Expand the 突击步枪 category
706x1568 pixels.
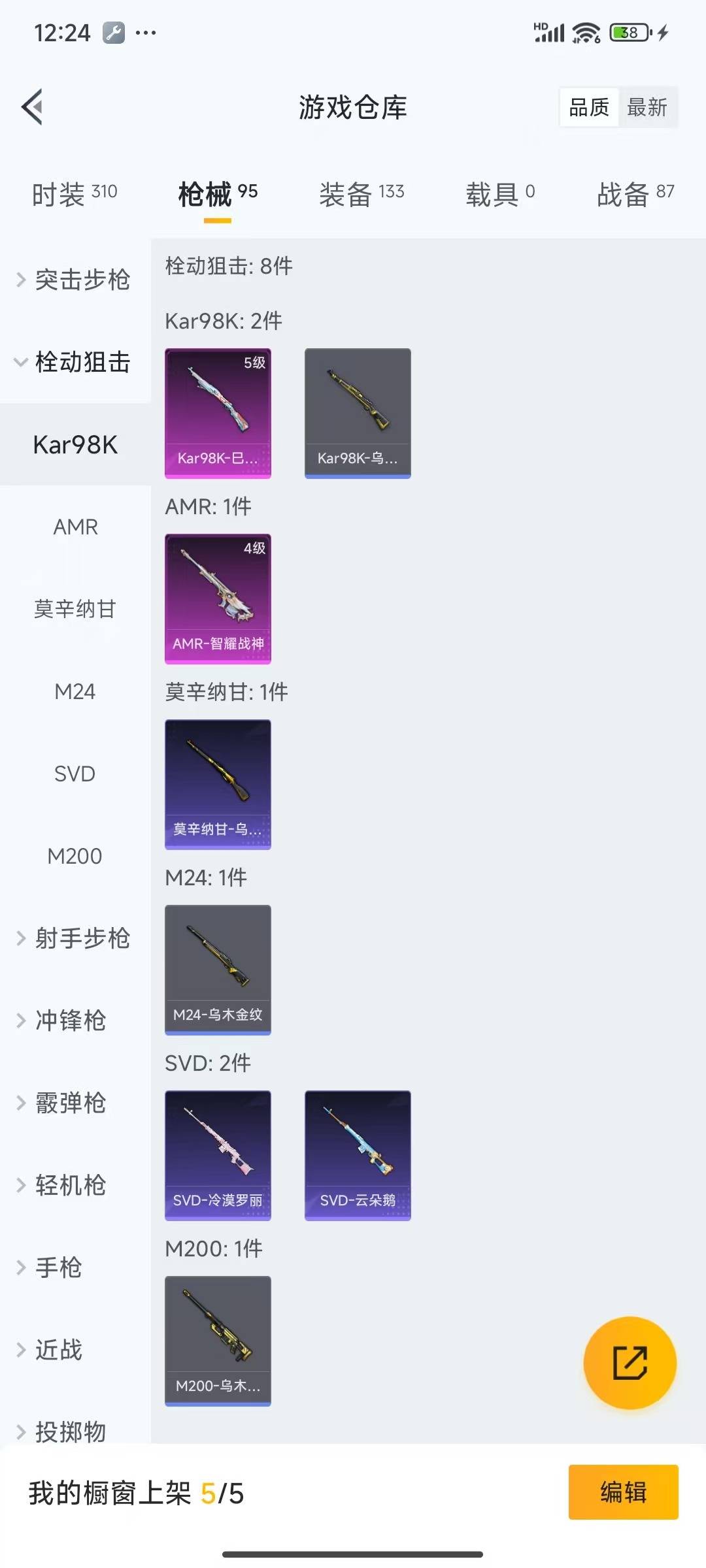point(75,280)
